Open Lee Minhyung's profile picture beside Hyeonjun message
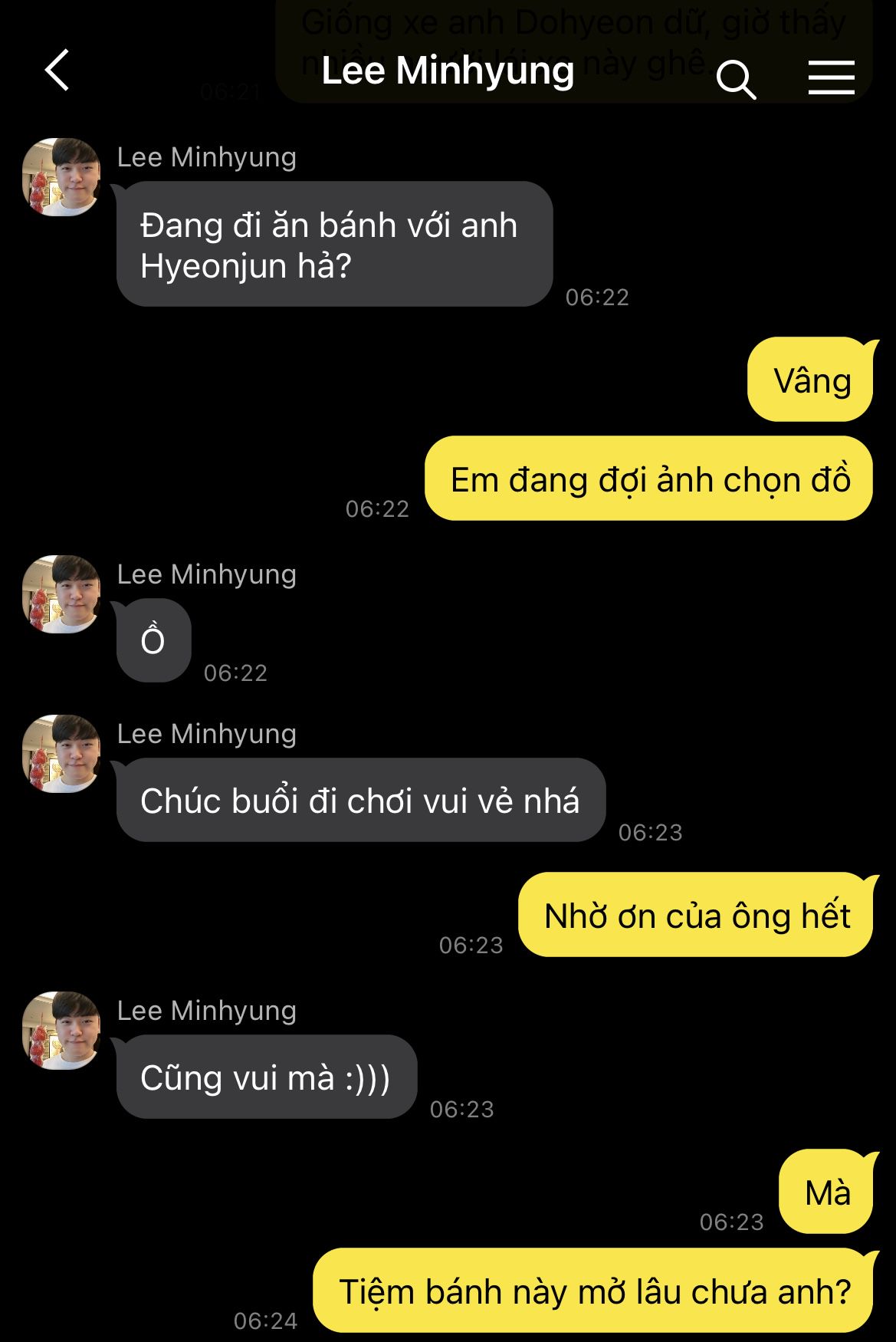Screen dimensions: 896x1342 pos(62,177)
